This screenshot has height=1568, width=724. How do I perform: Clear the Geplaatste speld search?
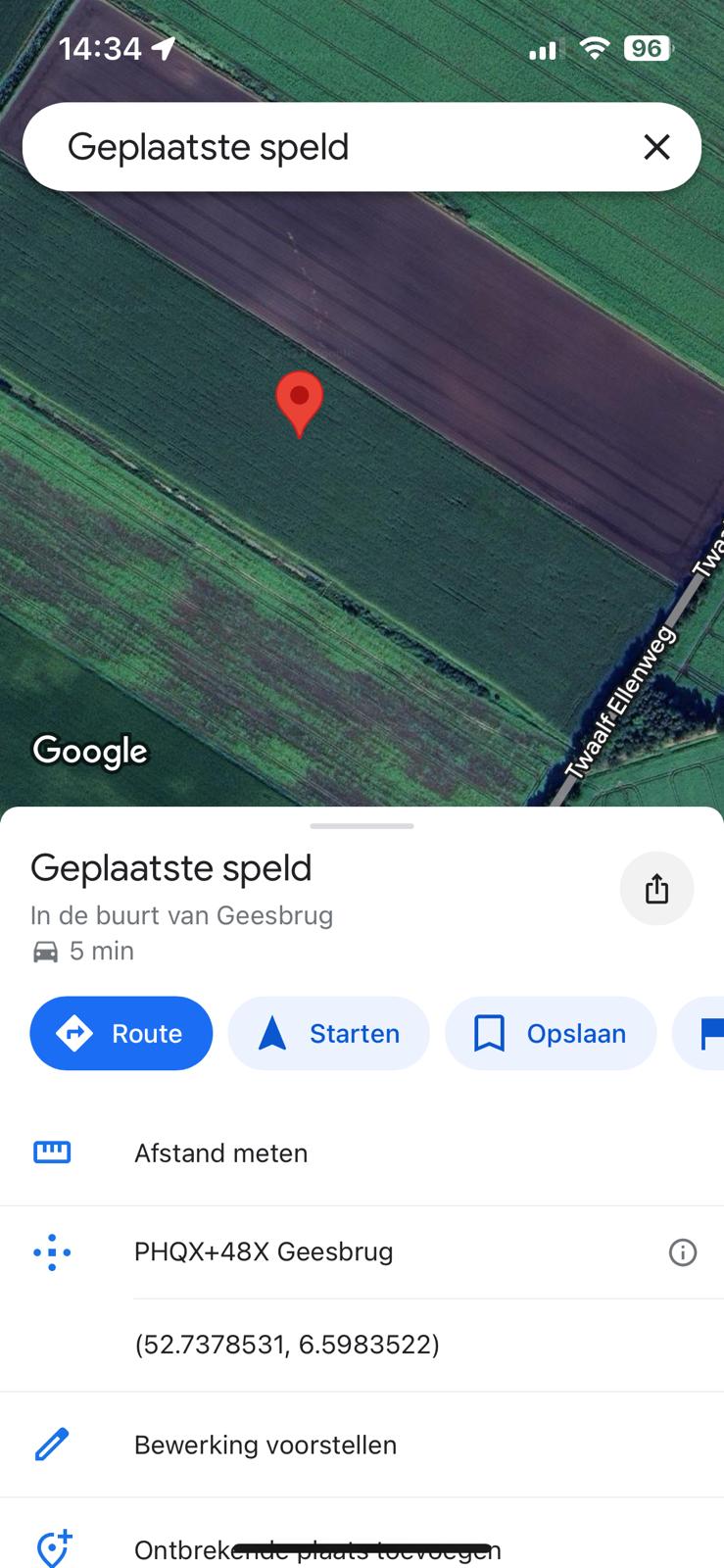pyautogui.click(x=656, y=147)
